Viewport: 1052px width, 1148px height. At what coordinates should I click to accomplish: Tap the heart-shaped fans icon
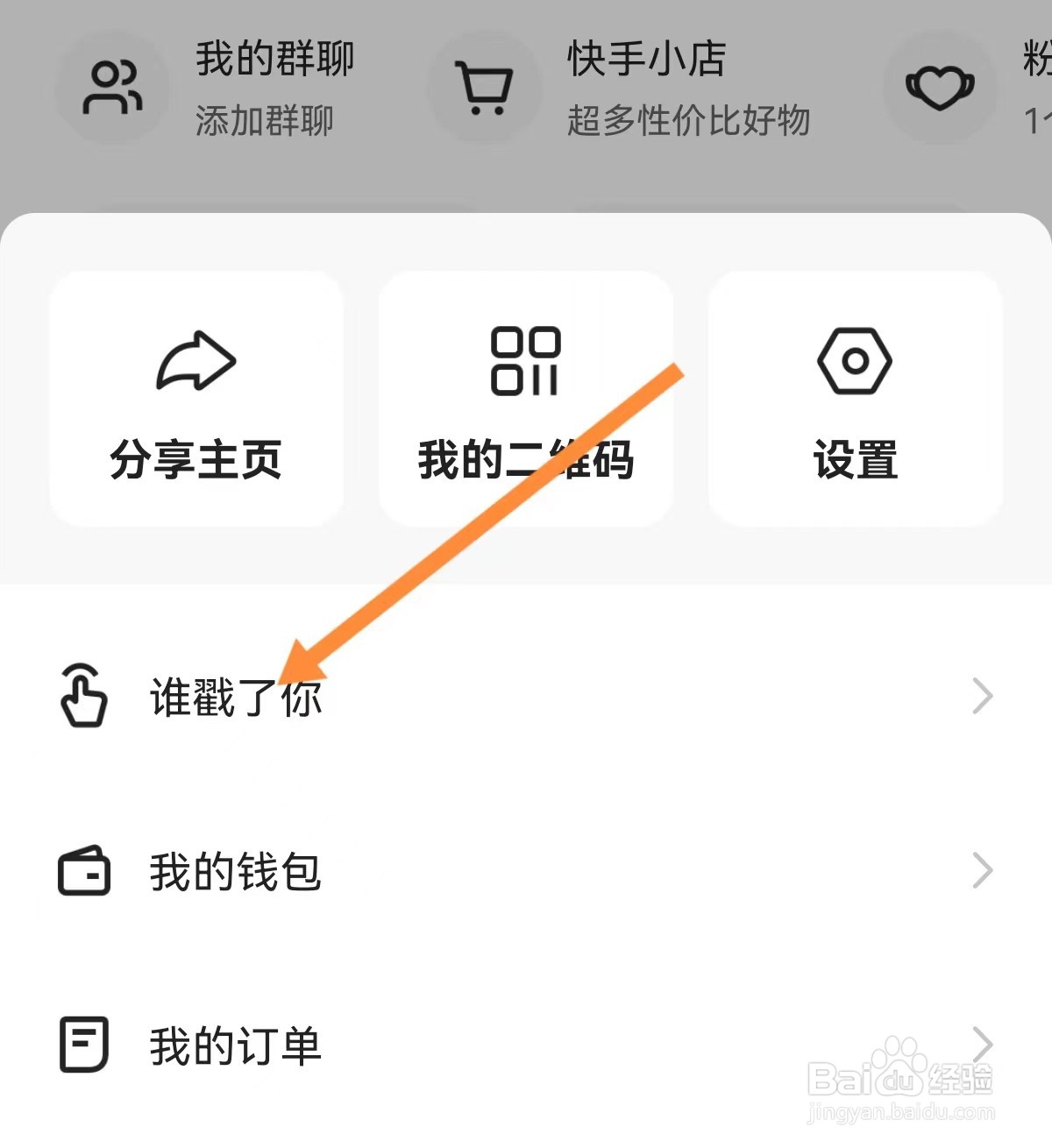pos(940,86)
